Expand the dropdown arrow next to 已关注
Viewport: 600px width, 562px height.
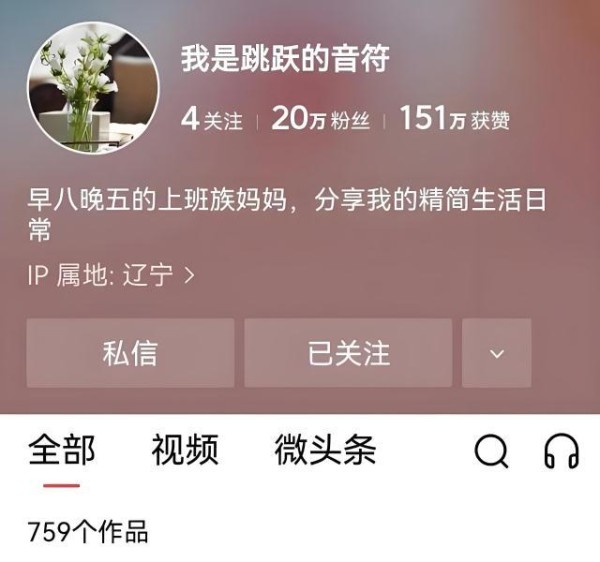click(x=497, y=353)
